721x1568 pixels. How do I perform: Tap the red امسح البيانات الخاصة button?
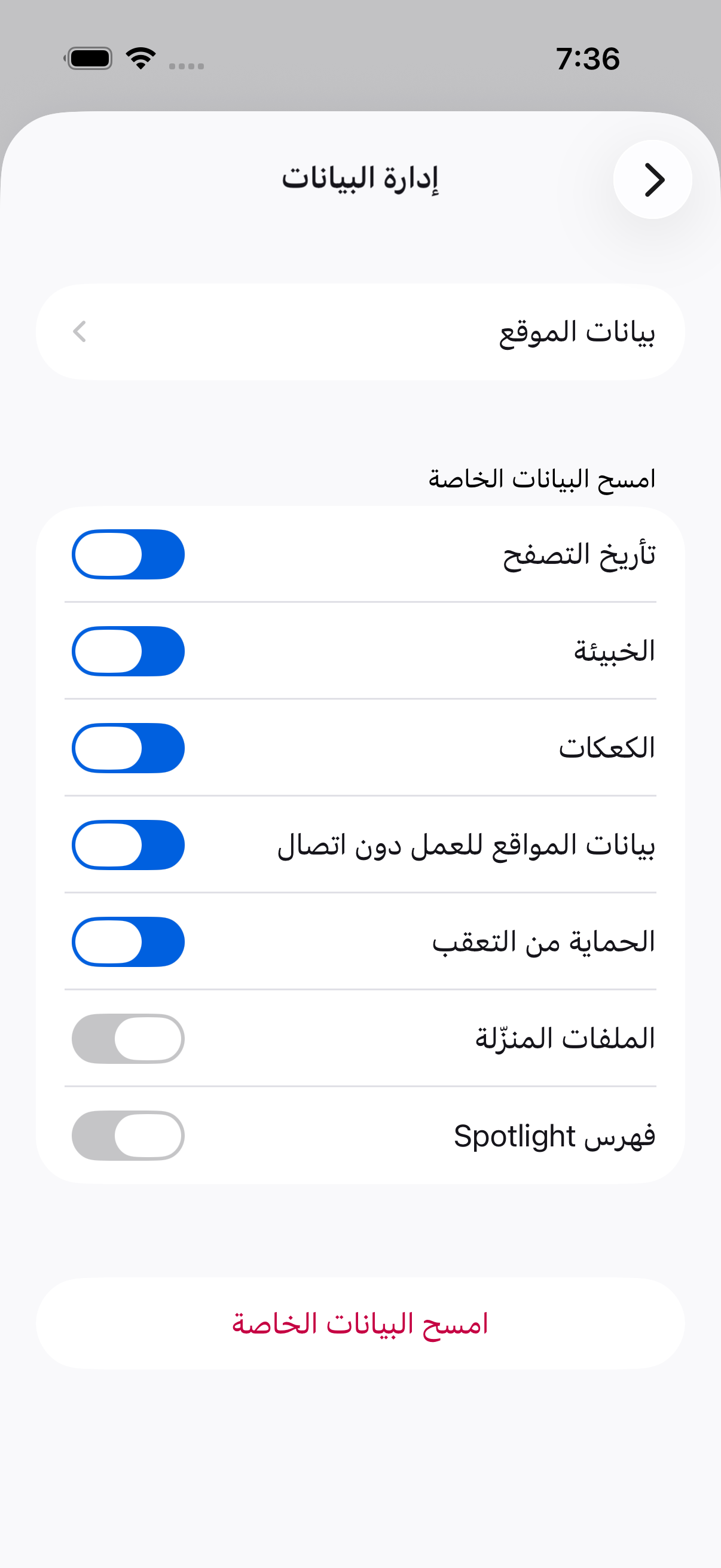point(360,1323)
